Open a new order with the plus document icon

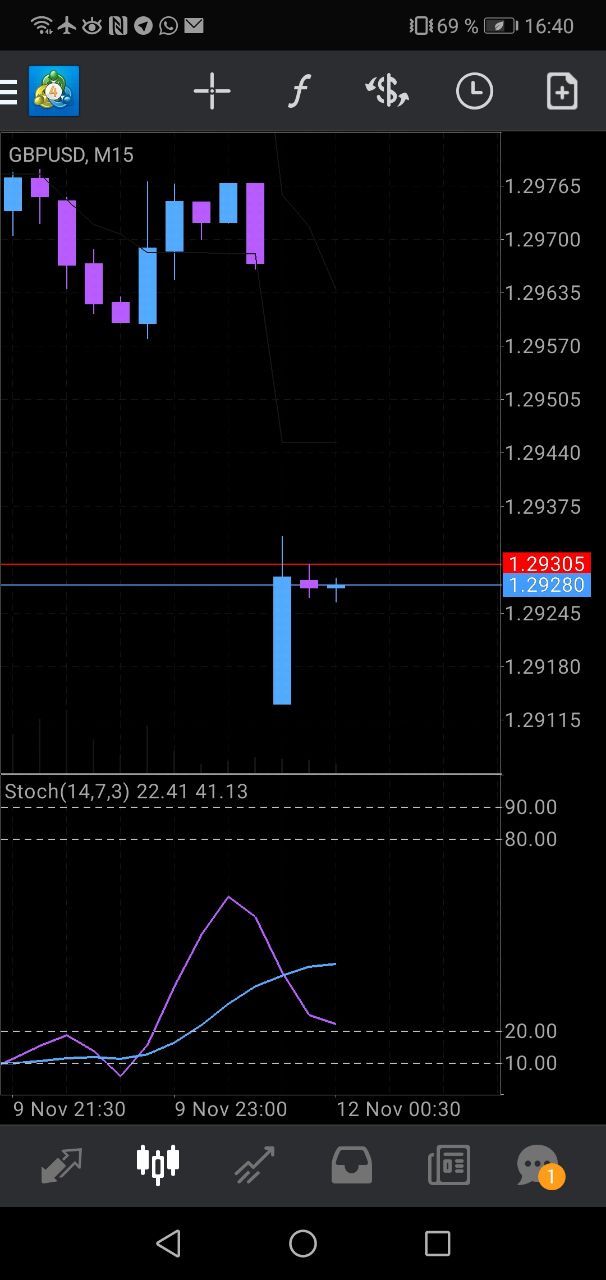[562, 92]
